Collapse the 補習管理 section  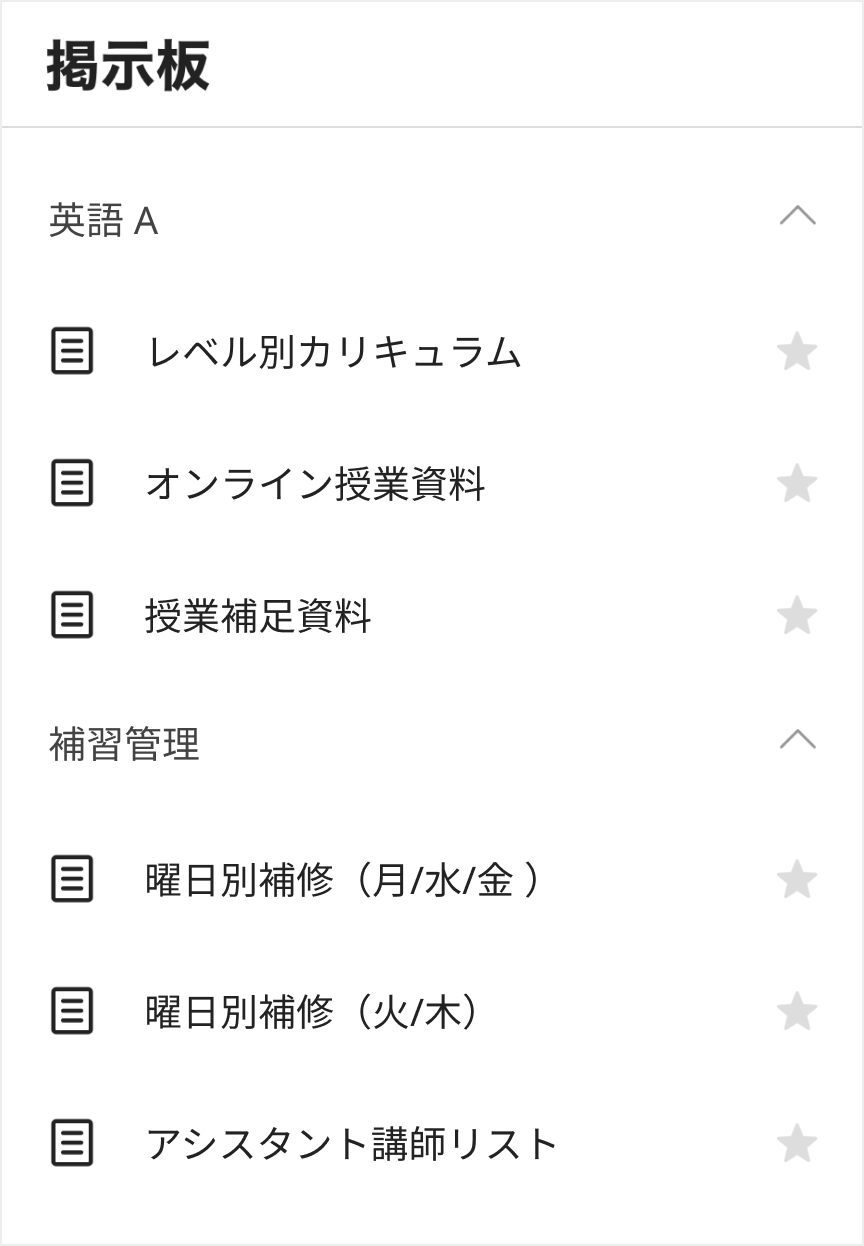(797, 741)
